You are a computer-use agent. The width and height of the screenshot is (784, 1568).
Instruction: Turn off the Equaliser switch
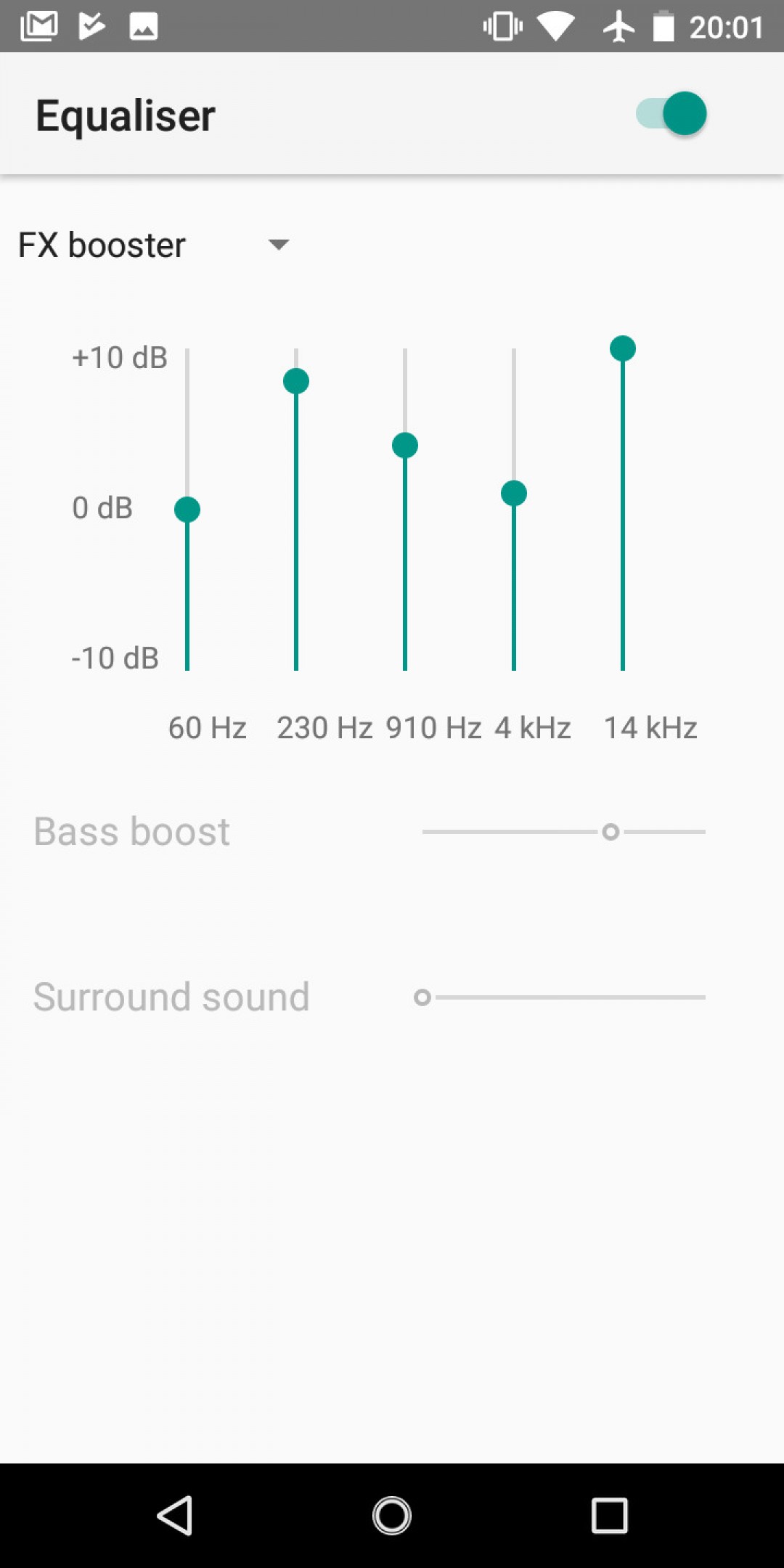(671, 114)
